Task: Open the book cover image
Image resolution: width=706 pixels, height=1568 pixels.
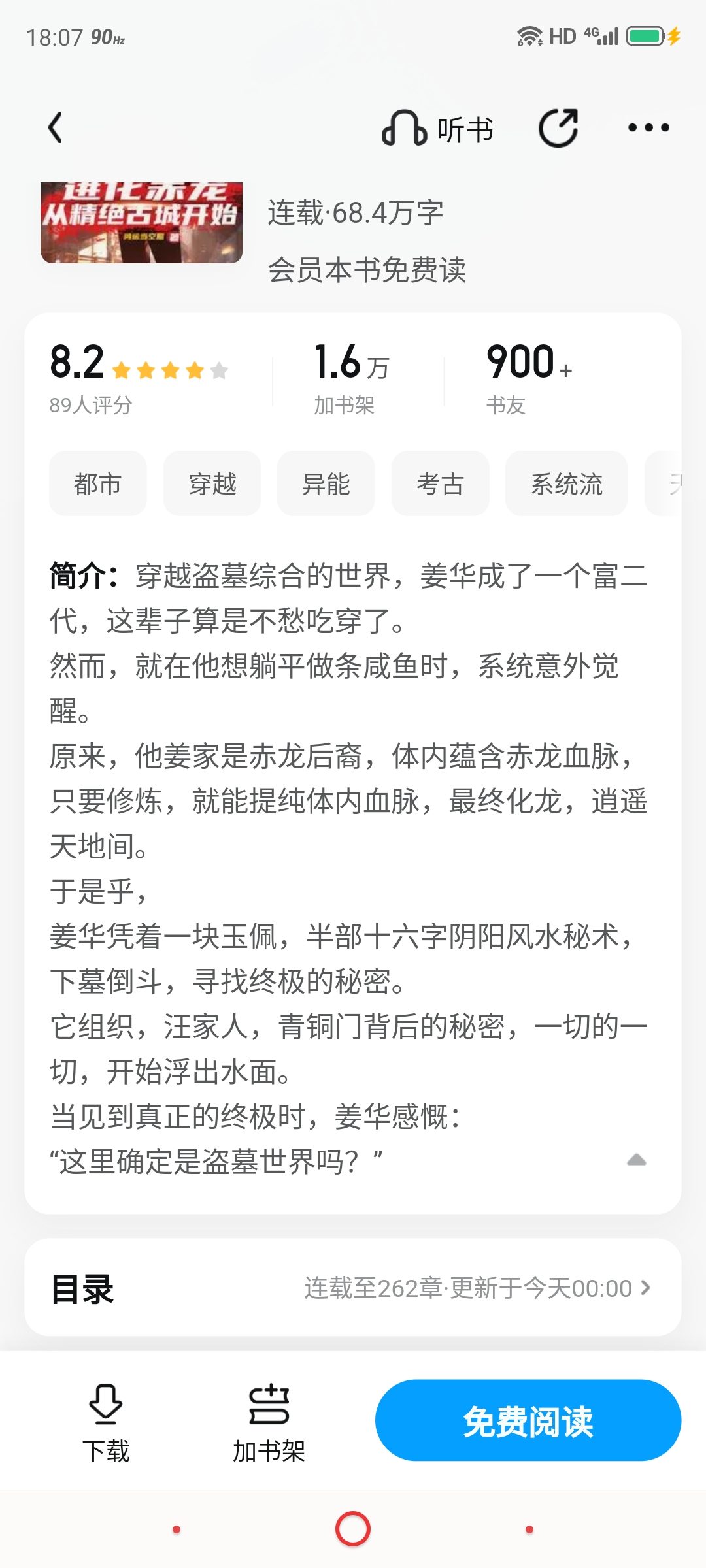Action: pos(142,223)
